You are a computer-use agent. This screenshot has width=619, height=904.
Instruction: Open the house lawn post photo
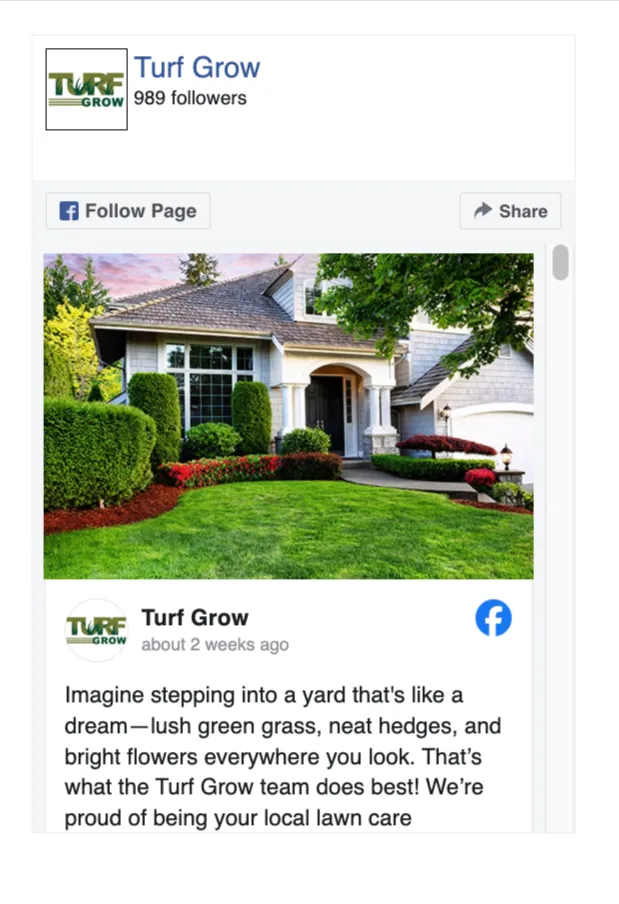(288, 416)
